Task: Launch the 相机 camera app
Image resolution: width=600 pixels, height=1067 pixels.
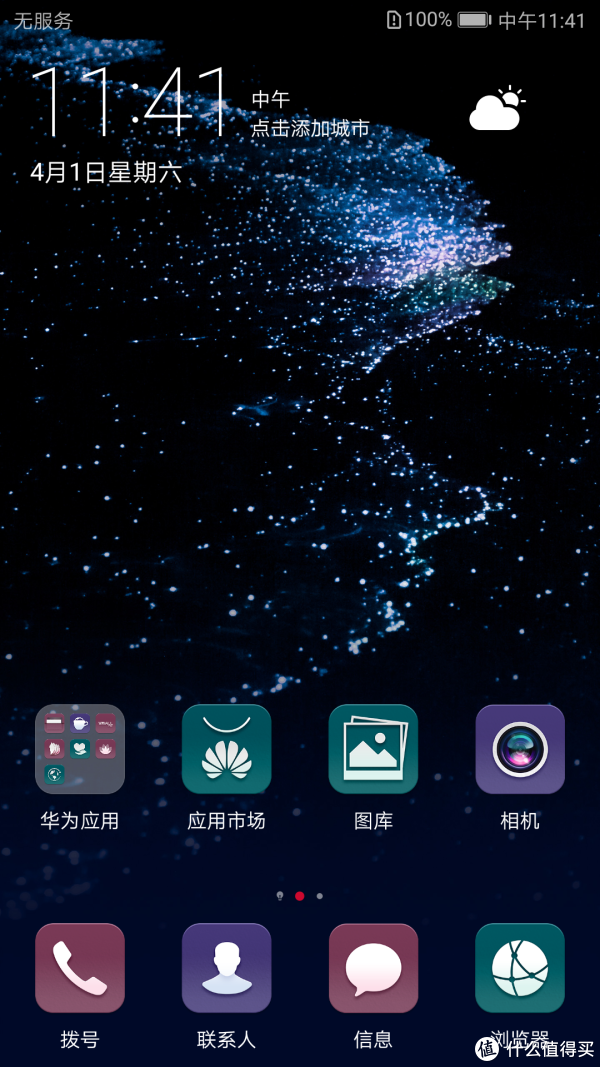Action: 520,750
